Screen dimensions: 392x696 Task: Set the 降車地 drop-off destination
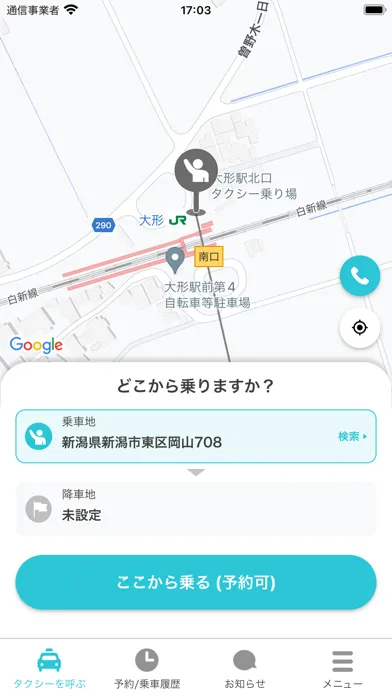tap(196, 509)
